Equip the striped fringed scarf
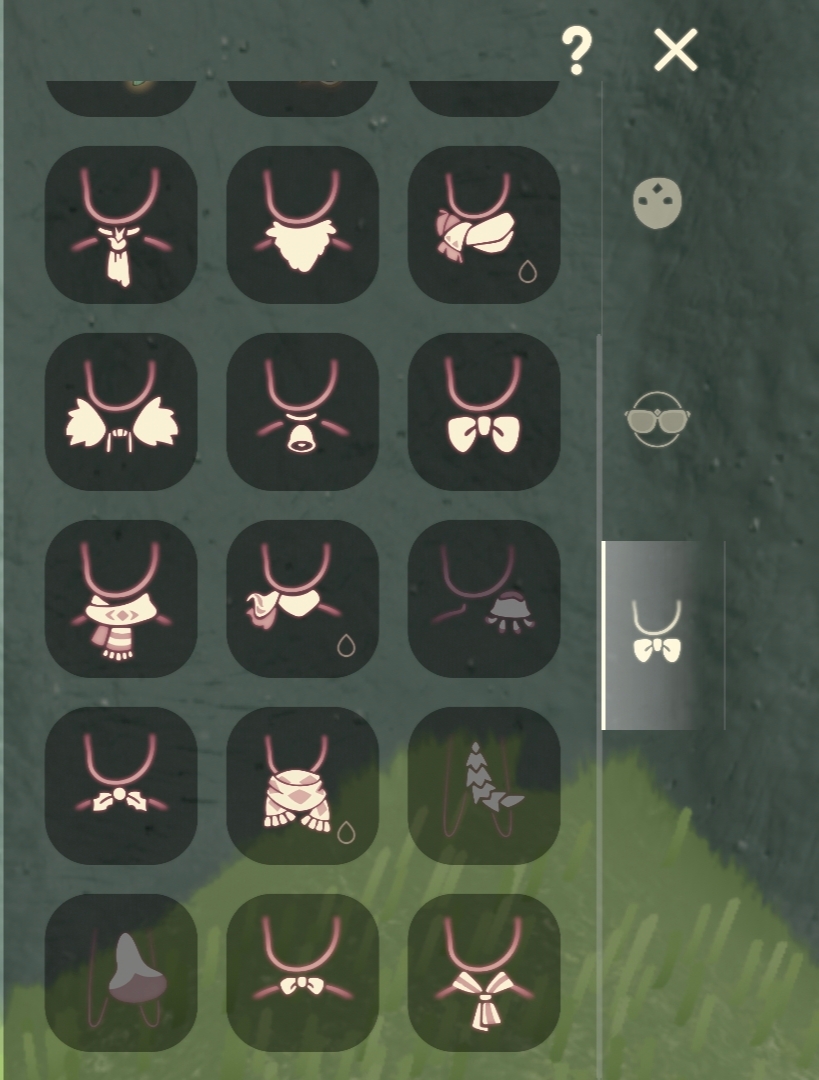 (121, 599)
